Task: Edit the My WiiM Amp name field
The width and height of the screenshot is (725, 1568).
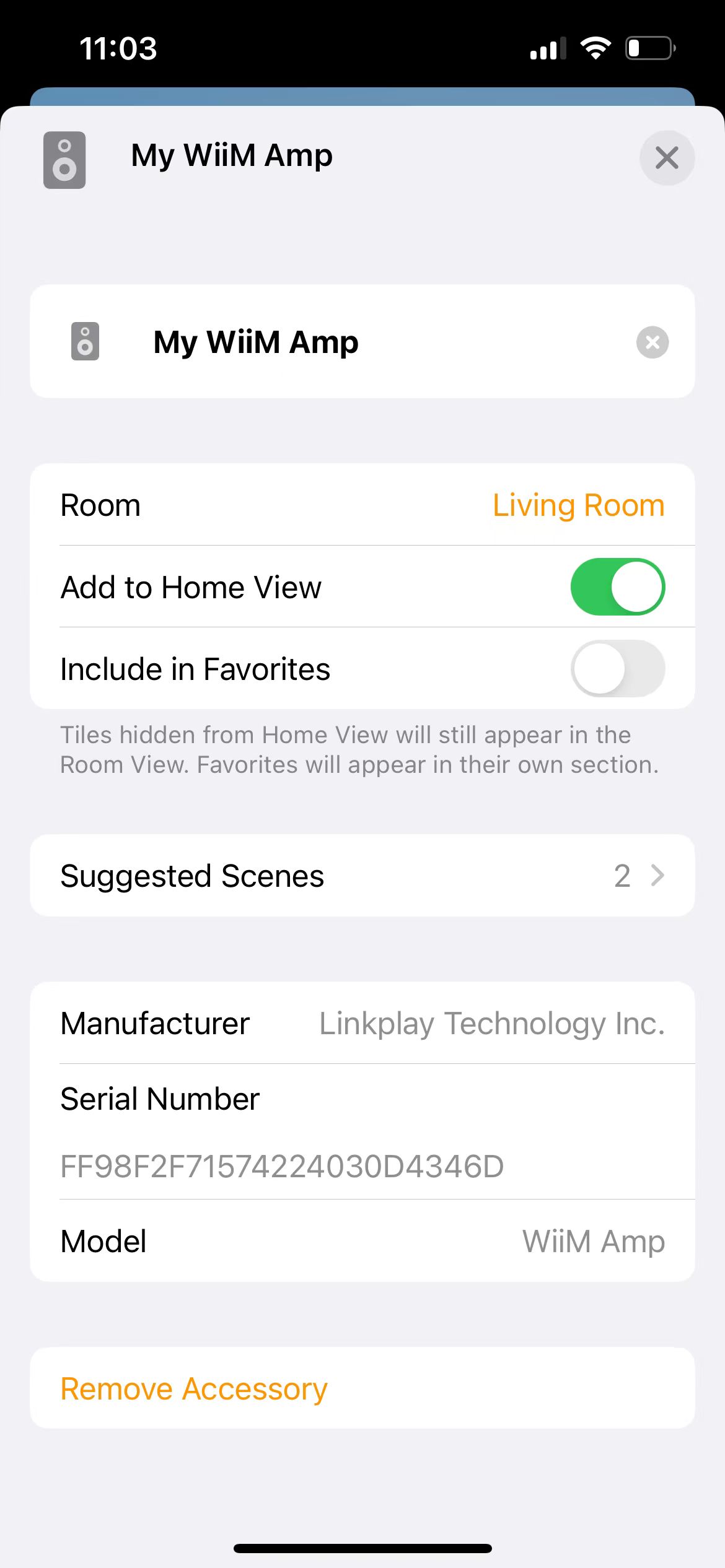Action: [372, 342]
